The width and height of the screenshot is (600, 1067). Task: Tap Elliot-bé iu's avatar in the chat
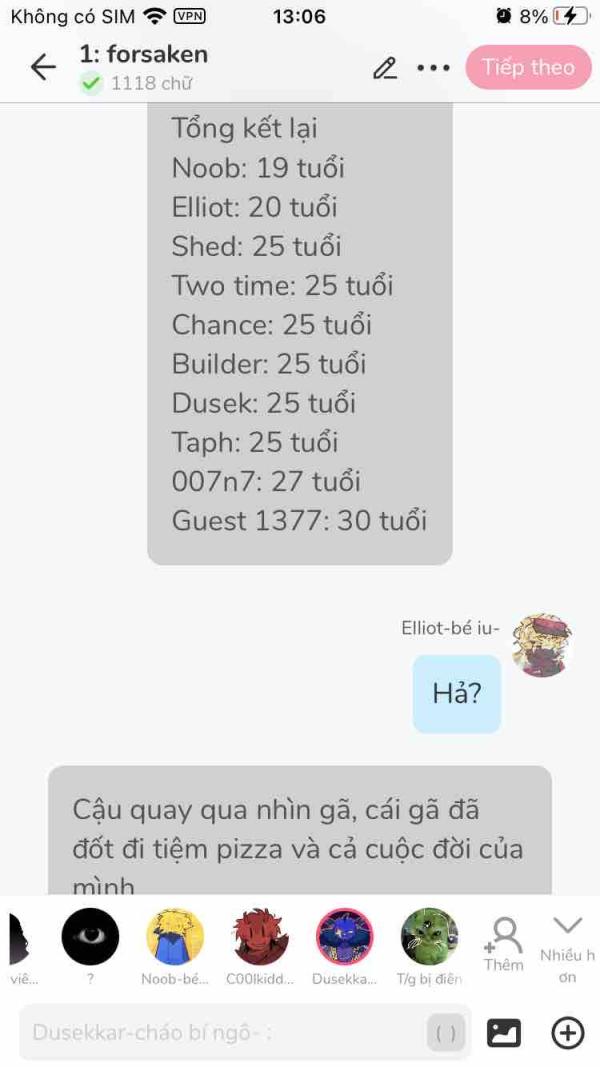pos(541,645)
